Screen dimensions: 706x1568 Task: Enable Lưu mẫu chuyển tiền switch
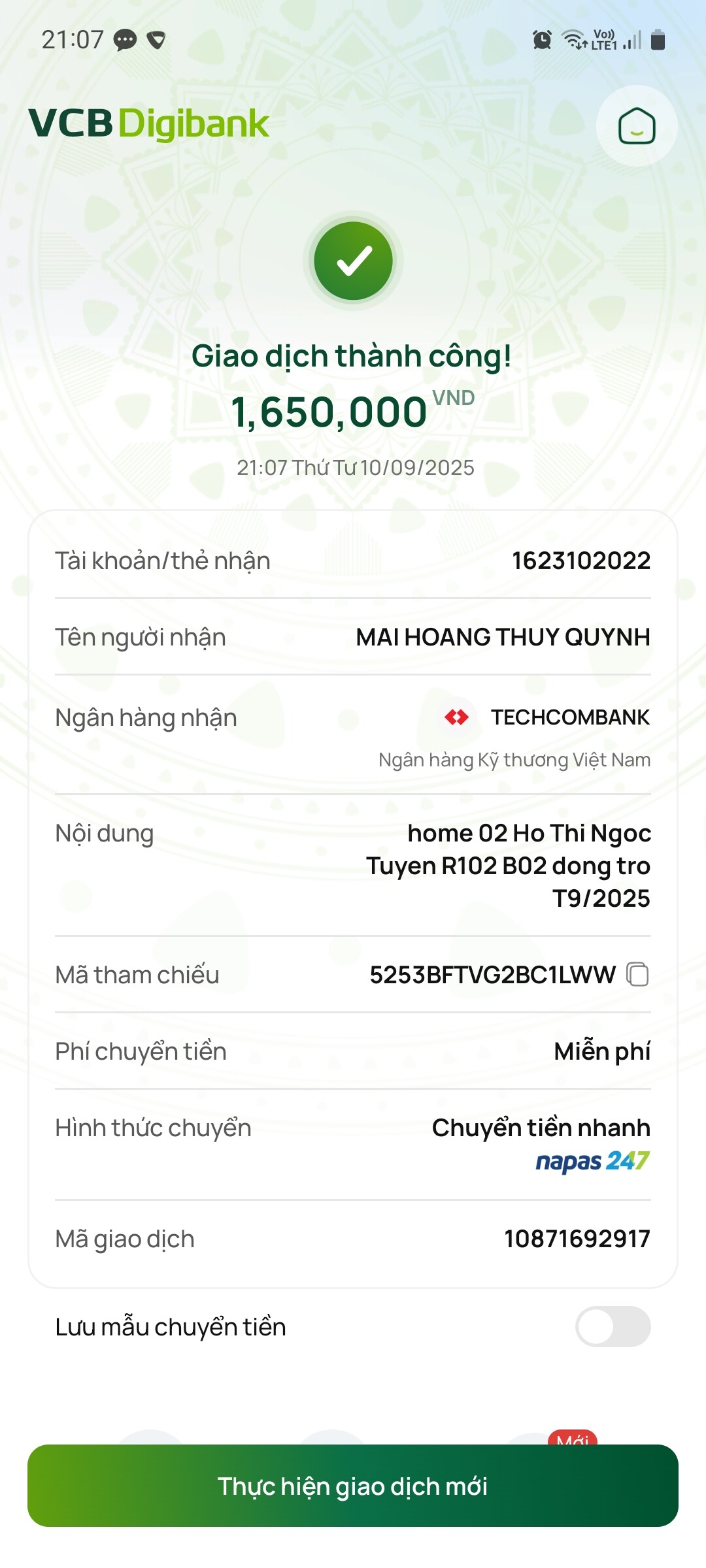tap(613, 1326)
